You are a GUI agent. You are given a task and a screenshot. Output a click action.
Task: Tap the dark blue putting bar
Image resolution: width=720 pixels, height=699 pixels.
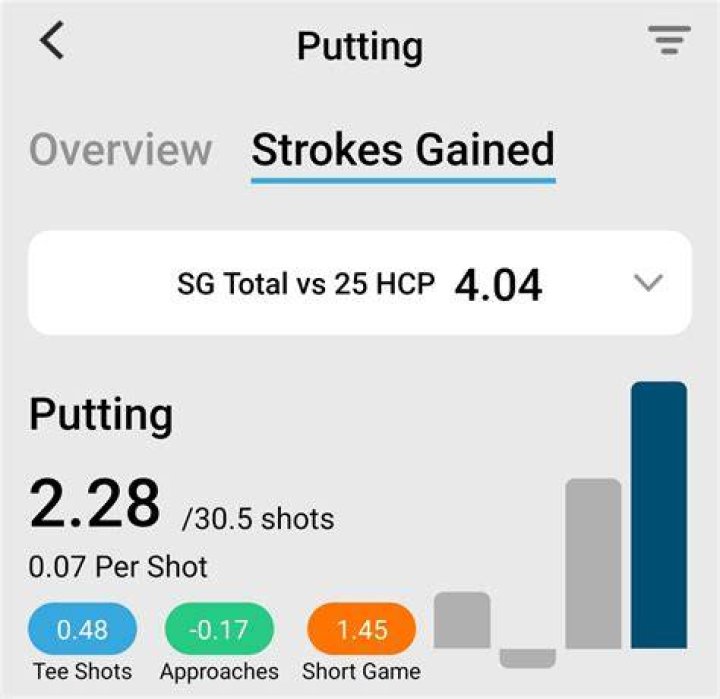(x=659, y=515)
